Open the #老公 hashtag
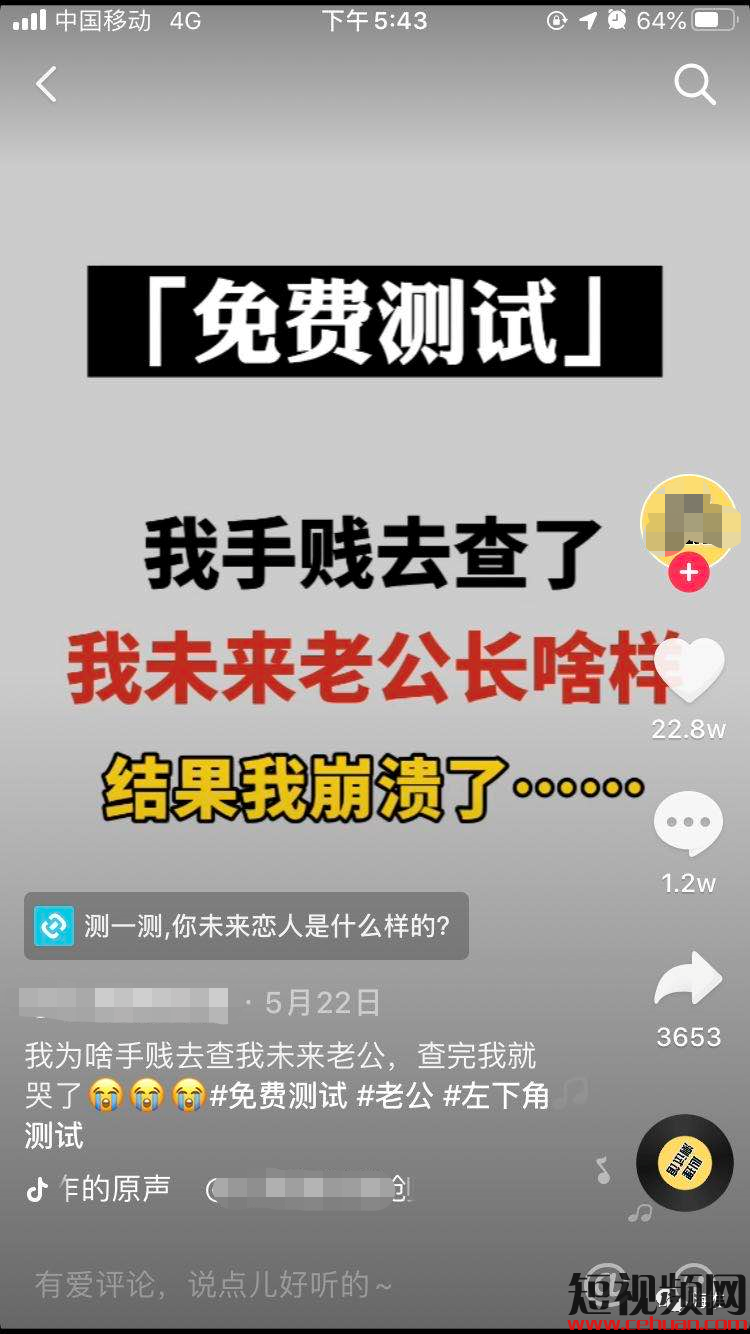 click(x=395, y=1096)
